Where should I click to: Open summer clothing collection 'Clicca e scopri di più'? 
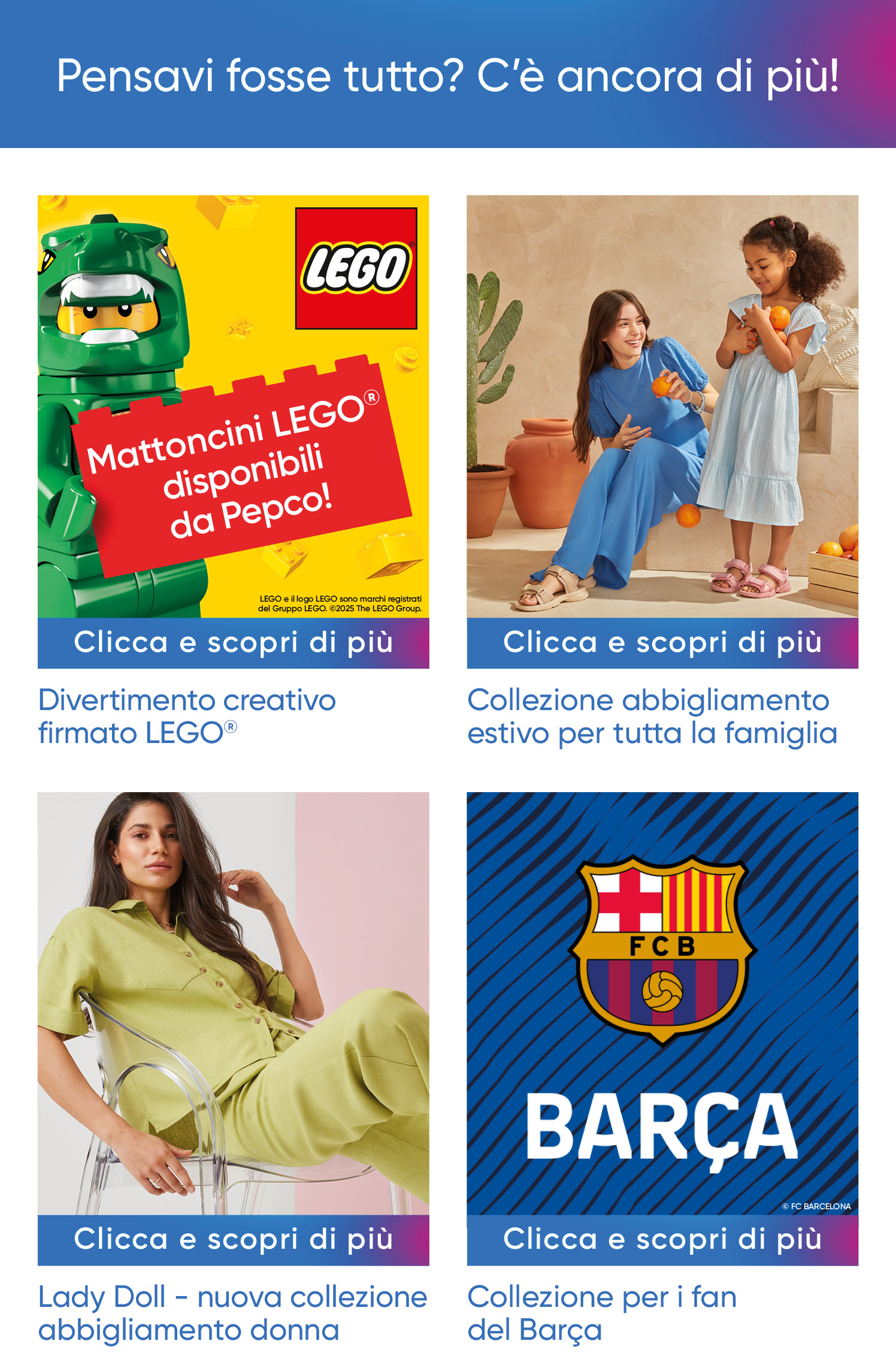coord(662,643)
